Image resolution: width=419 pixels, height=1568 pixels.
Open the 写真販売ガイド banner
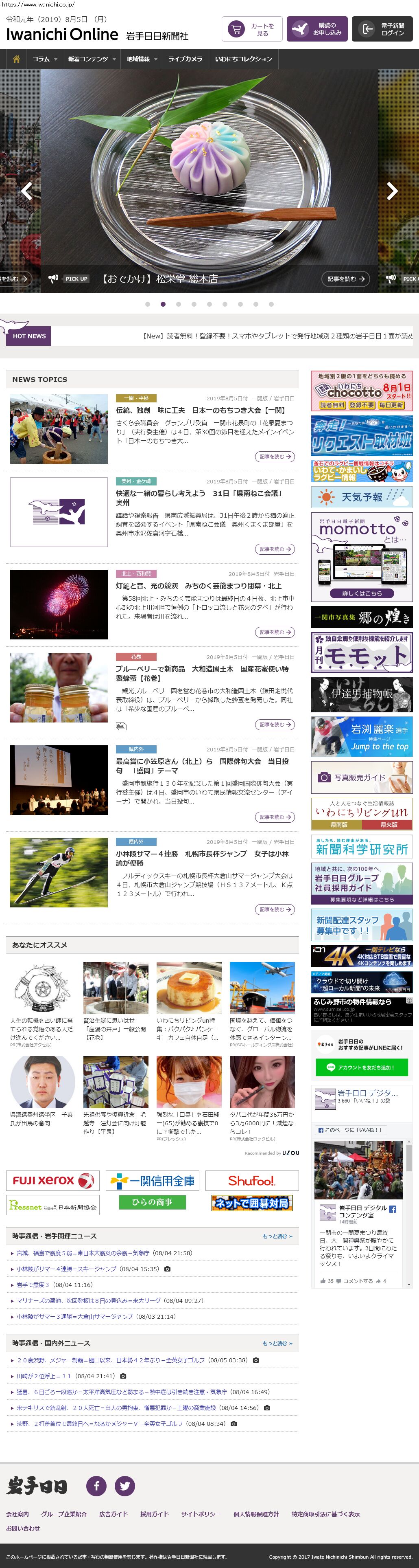(x=362, y=777)
